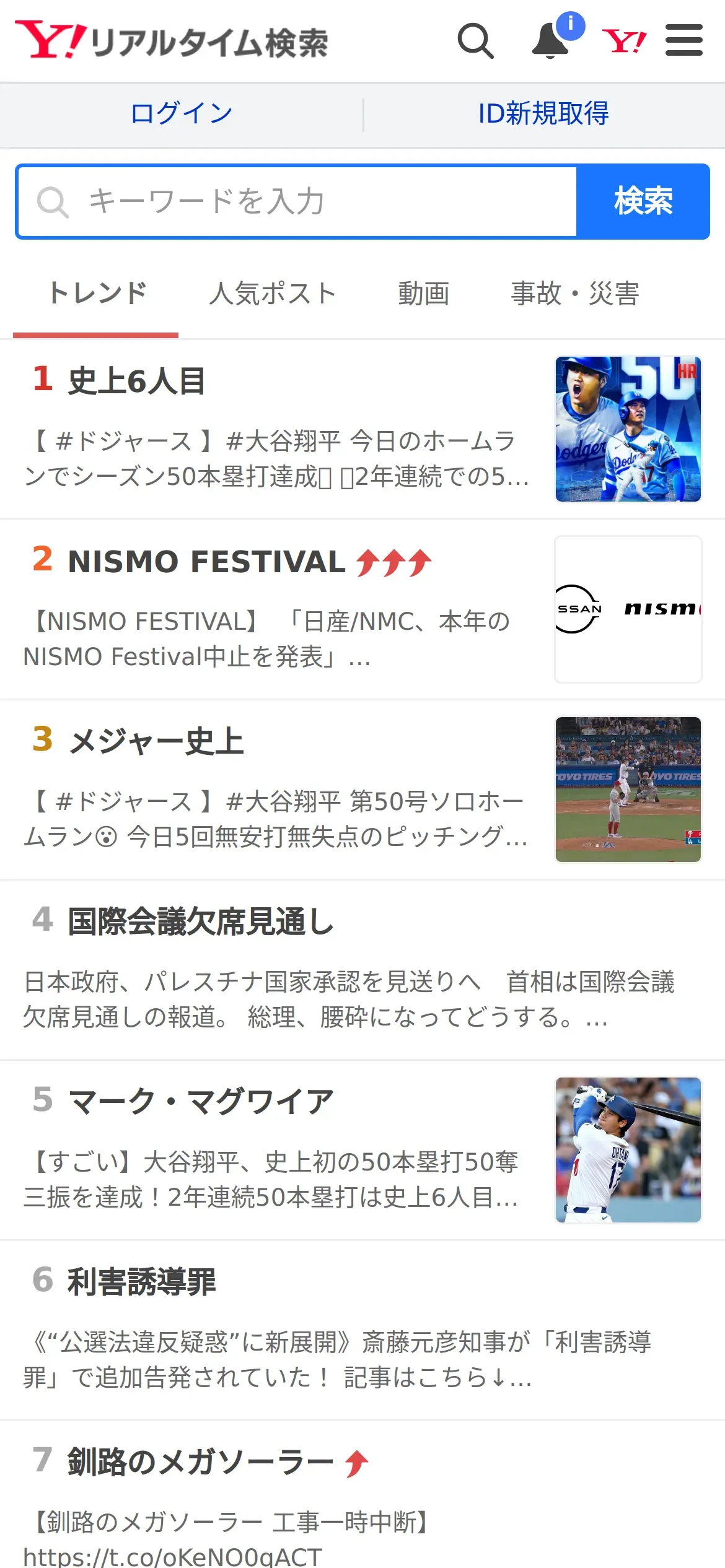The height and width of the screenshot is (1568, 725).
Task: Open trend 国際会議欠席見通し
Action: click(x=201, y=921)
